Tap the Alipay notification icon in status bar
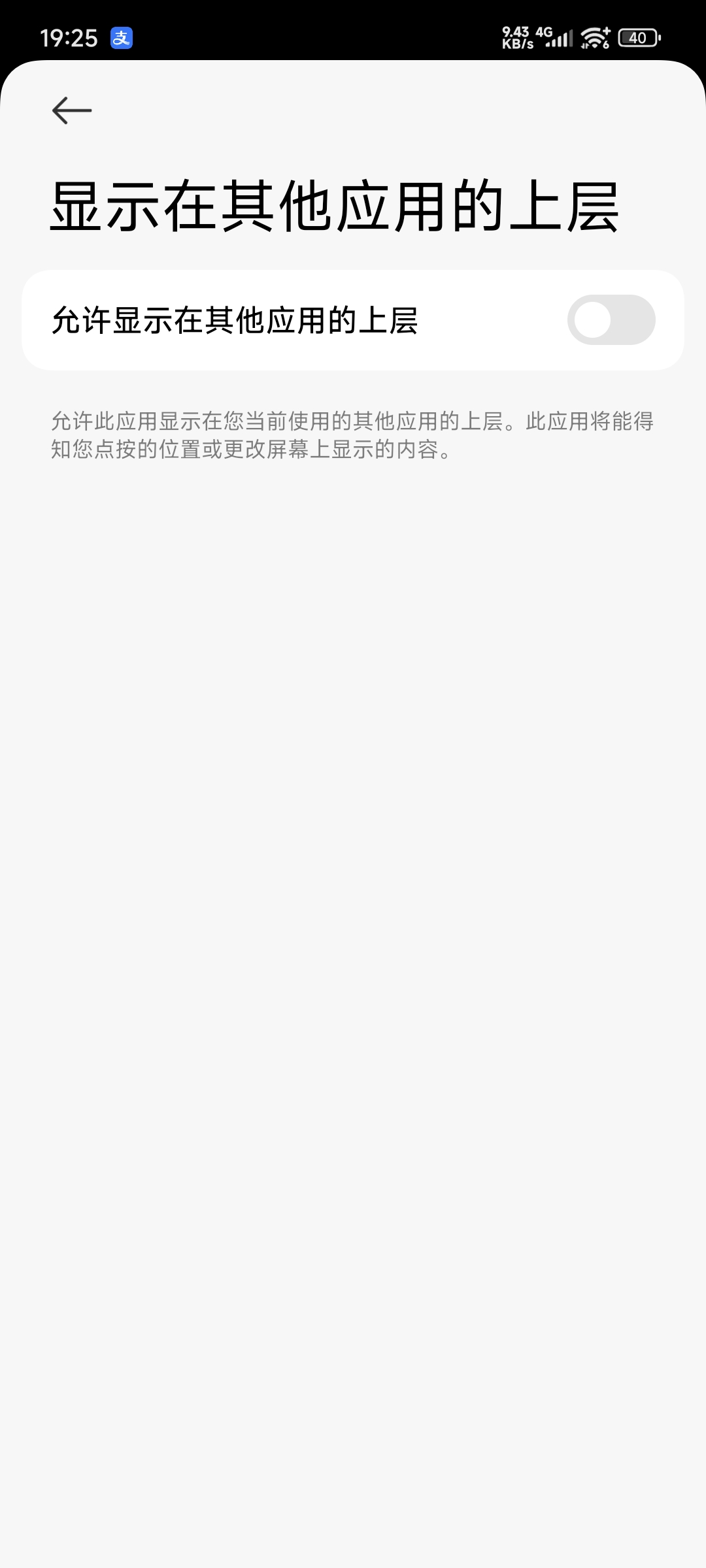Viewport: 706px width, 1568px height. 122,39
